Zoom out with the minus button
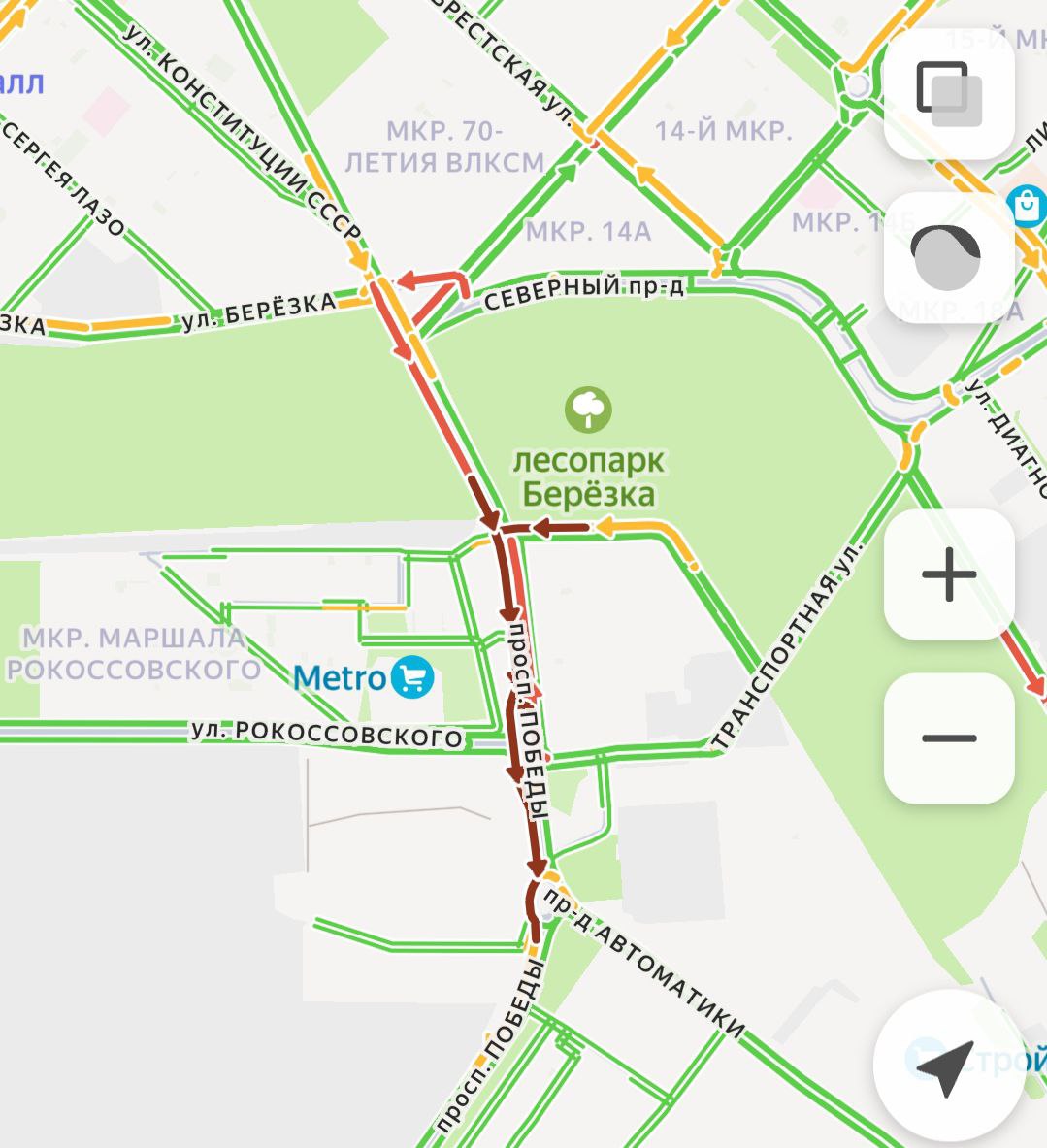This screenshot has height=1148, width=1047. click(x=948, y=738)
